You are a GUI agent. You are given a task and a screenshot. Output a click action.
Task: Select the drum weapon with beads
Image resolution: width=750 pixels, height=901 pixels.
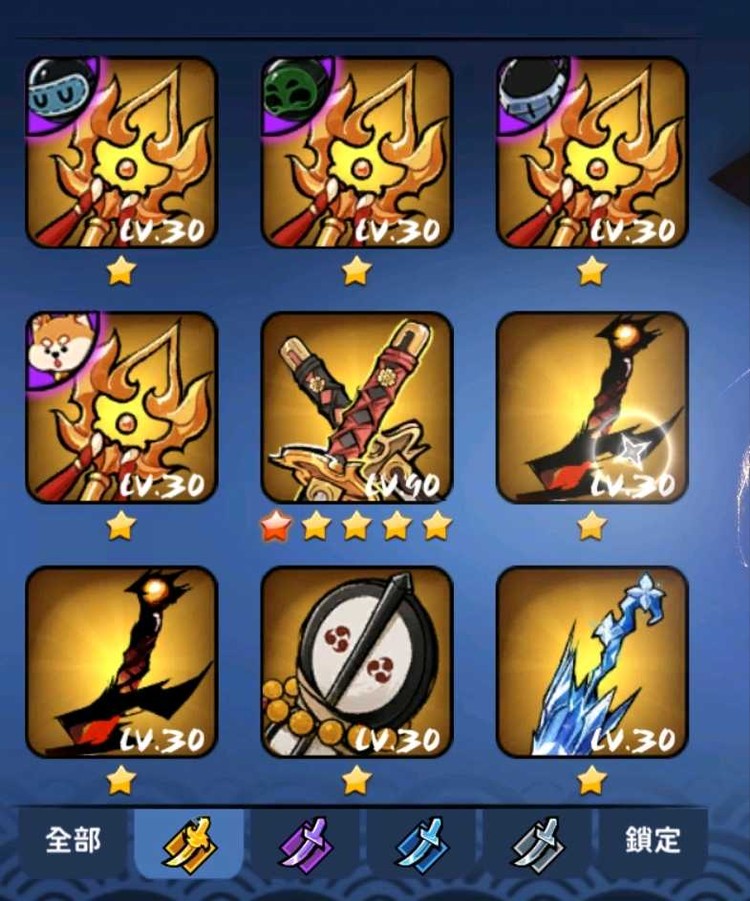click(357, 662)
